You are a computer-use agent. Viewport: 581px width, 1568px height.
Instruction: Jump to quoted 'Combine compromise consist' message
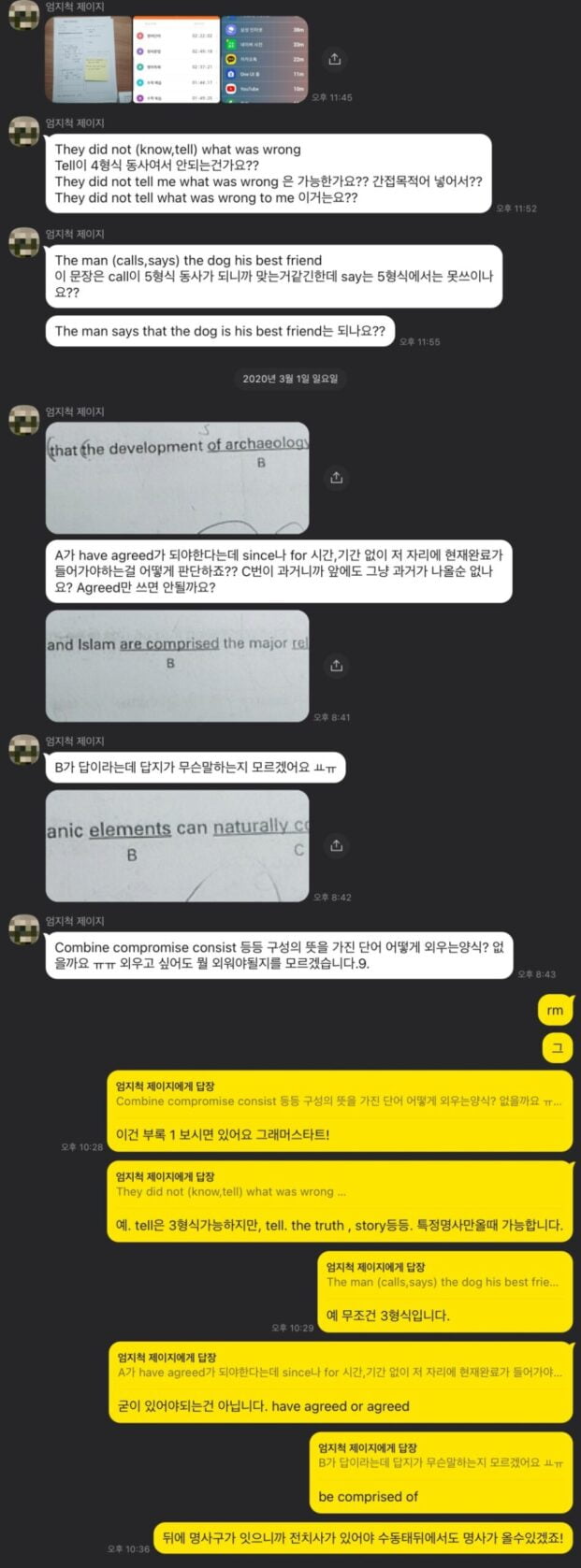[339, 1101]
